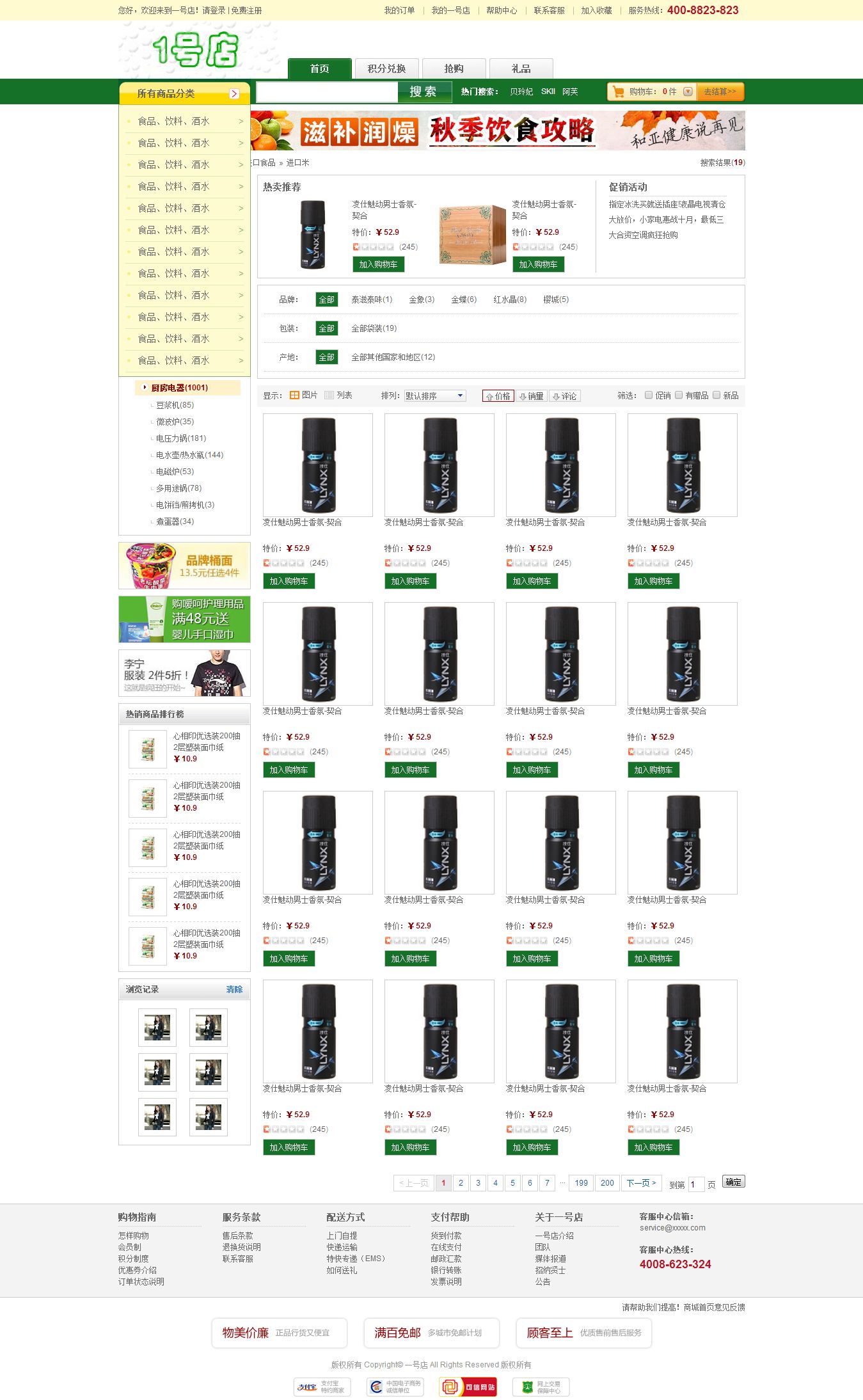Sort products by 评论
863x1400 pixels.
point(564,396)
